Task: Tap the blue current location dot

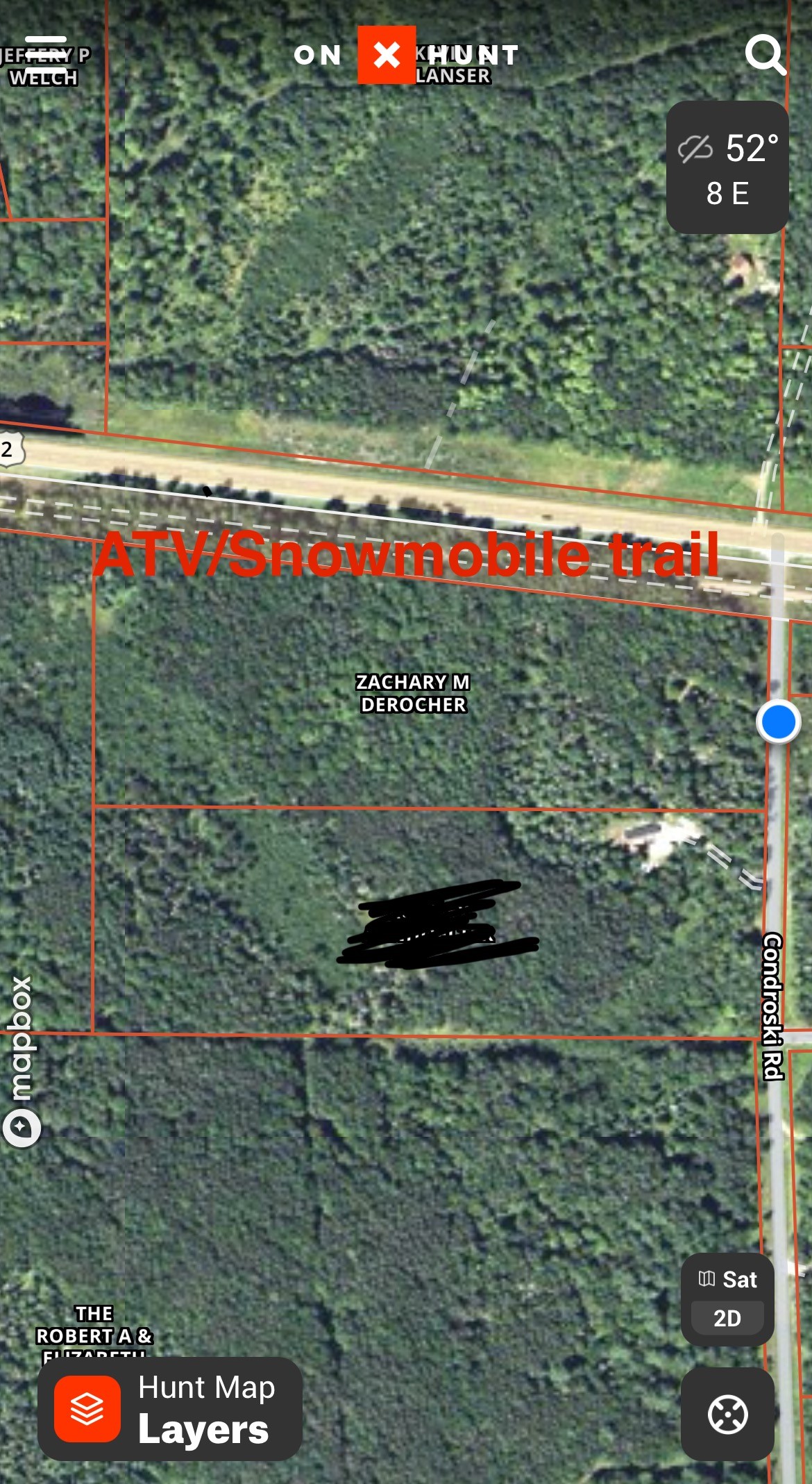Action: click(778, 722)
